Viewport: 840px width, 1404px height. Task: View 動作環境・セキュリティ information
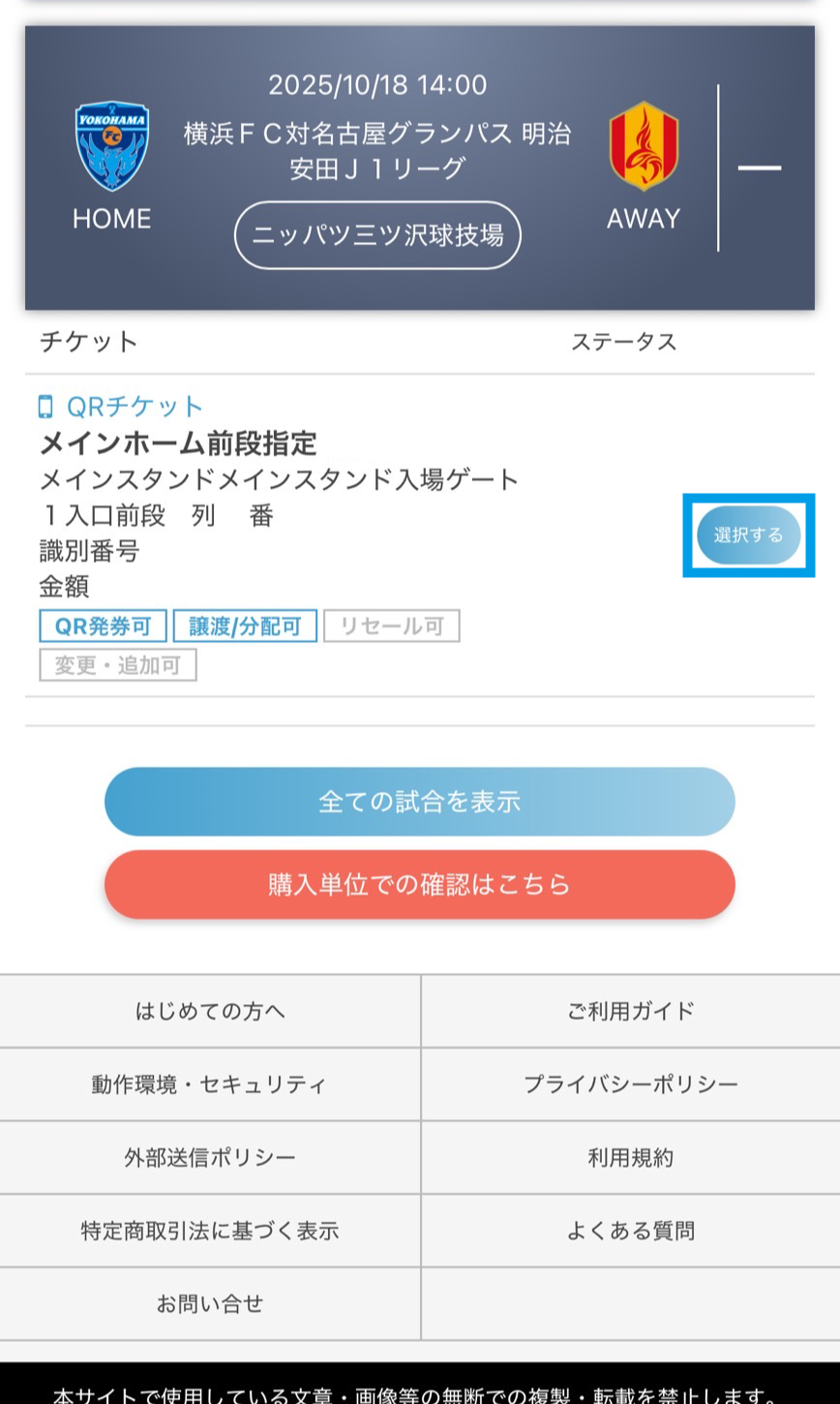210,1084
